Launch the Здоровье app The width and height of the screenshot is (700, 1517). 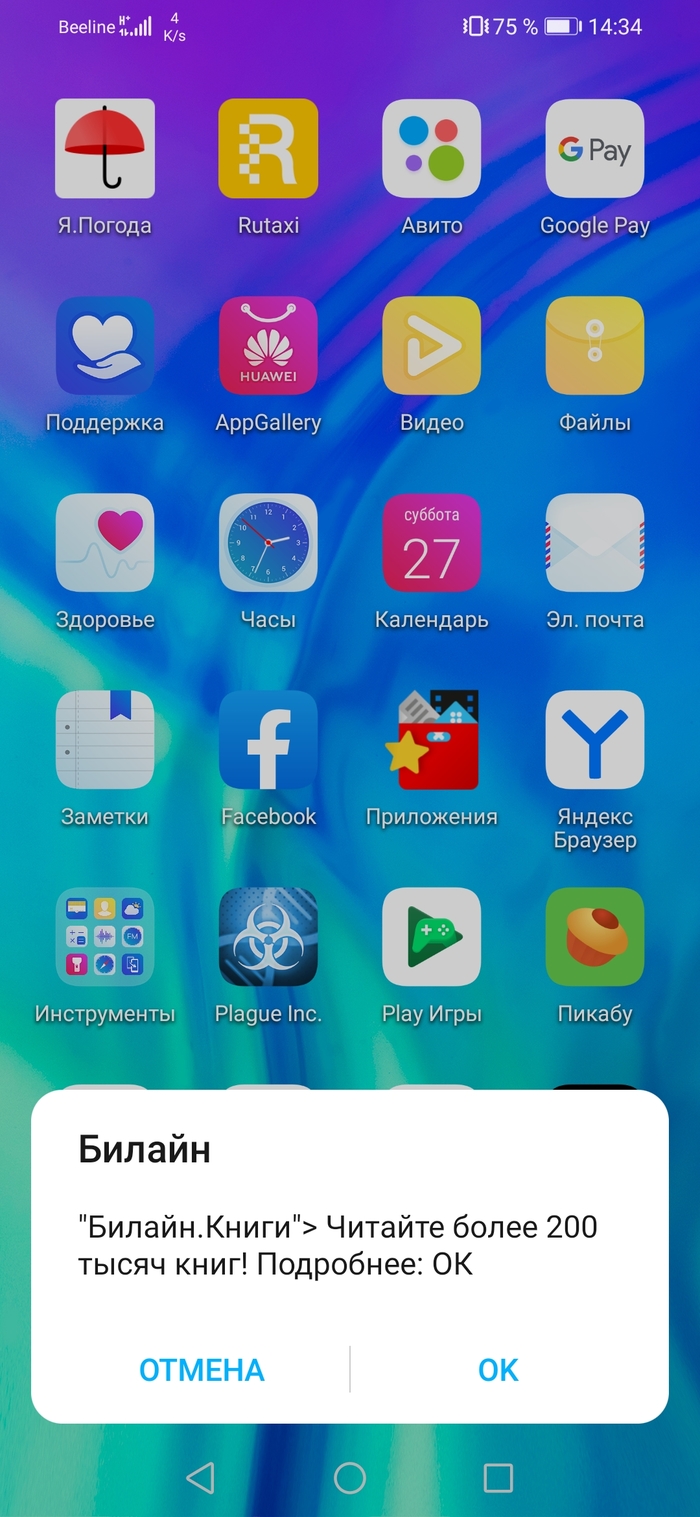coord(105,543)
